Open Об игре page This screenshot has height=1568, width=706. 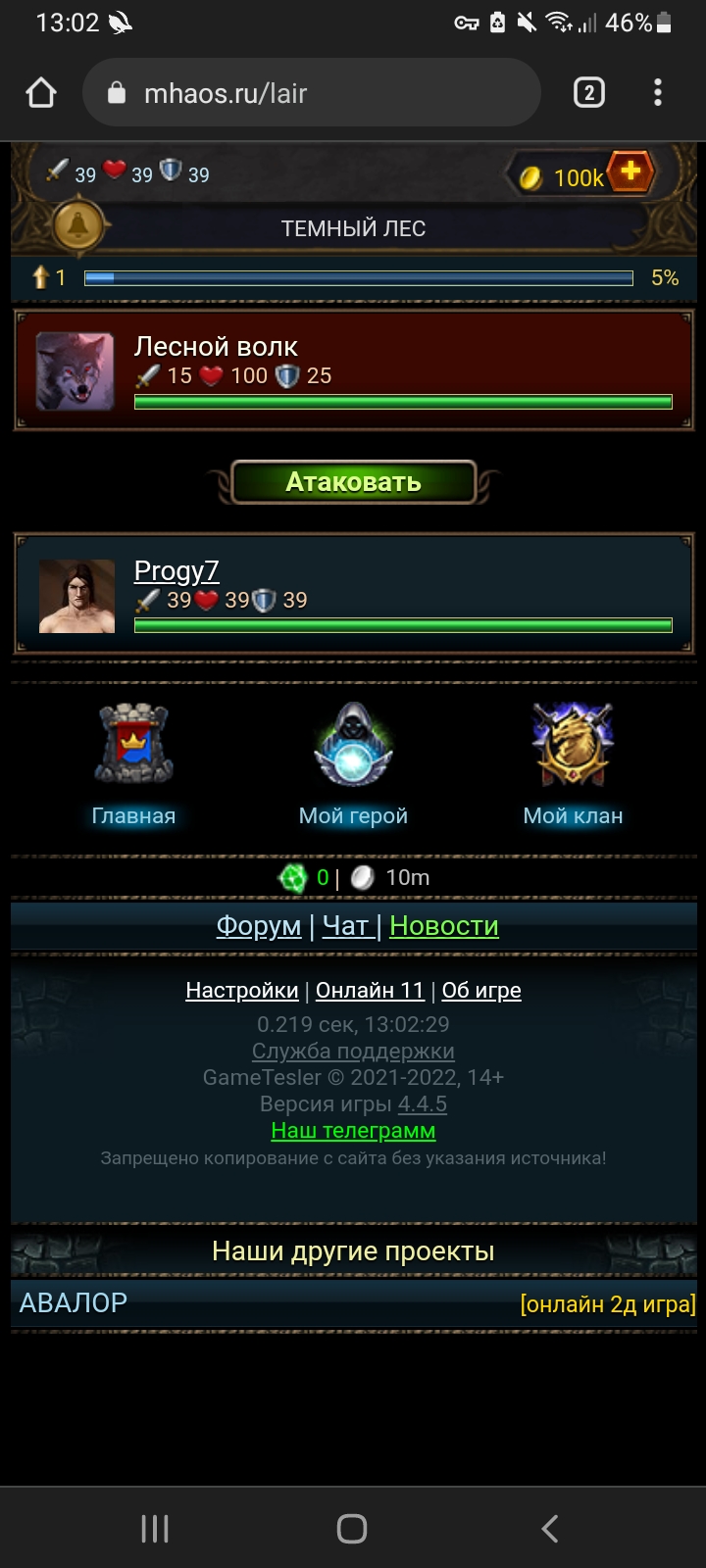pyautogui.click(x=481, y=990)
